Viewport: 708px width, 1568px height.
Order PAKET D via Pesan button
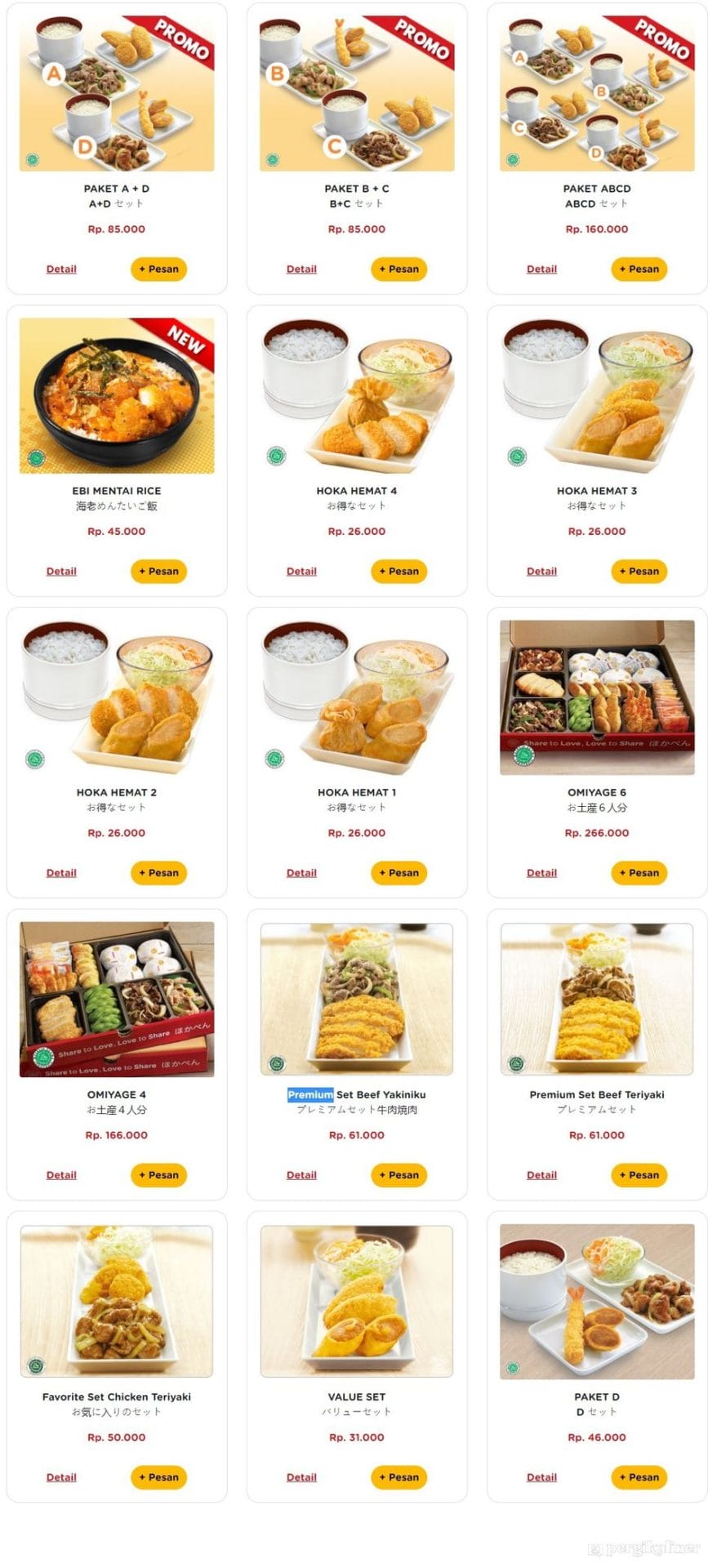(x=639, y=1477)
